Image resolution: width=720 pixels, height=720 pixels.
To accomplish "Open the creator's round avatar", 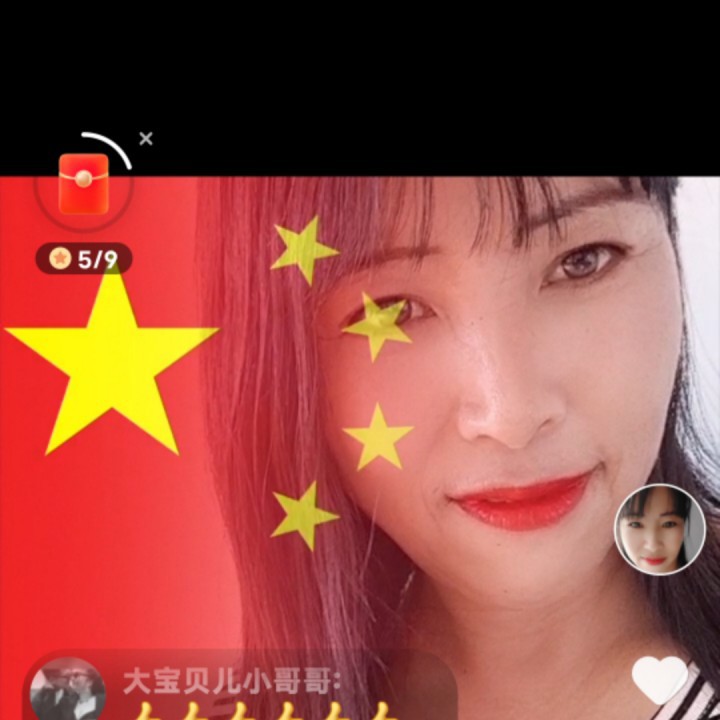I will click(659, 529).
